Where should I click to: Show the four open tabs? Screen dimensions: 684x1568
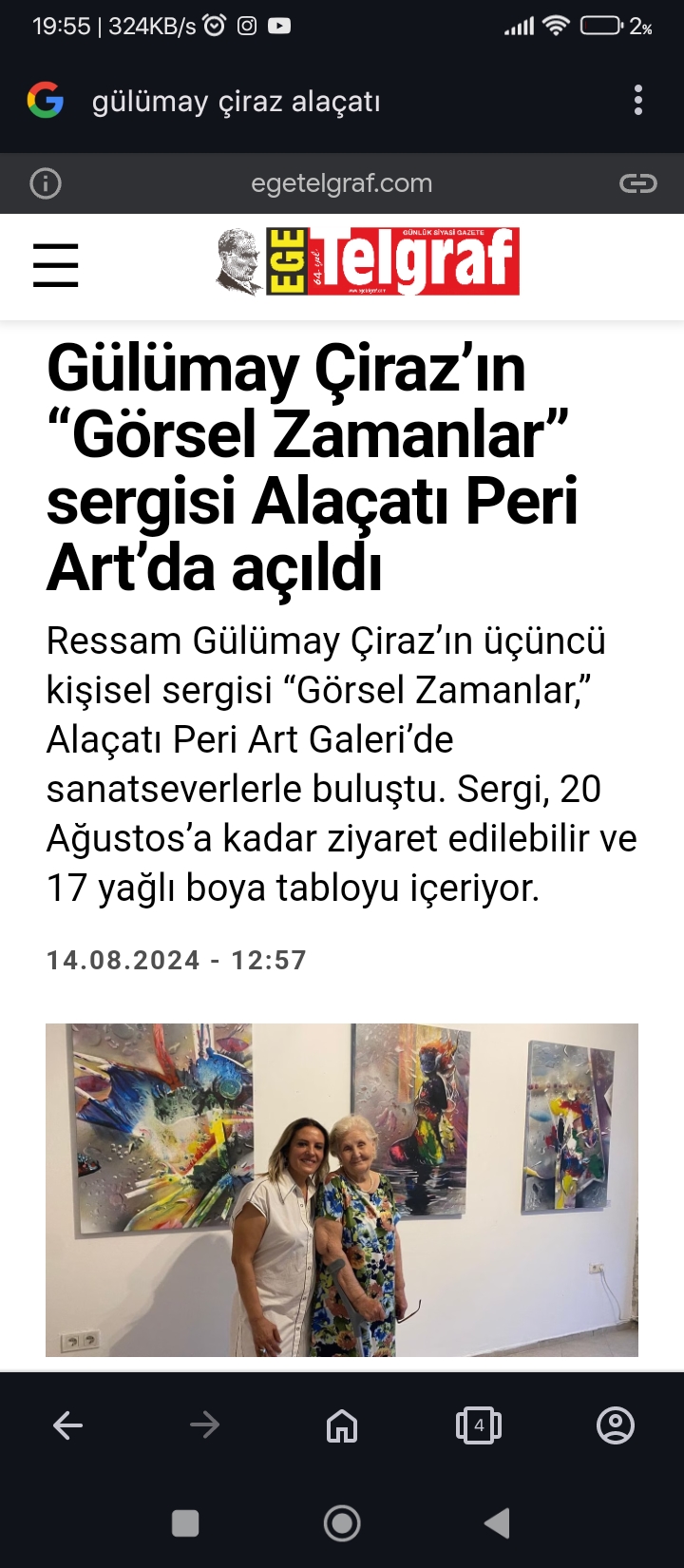pyautogui.click(x=479, y=1425)
